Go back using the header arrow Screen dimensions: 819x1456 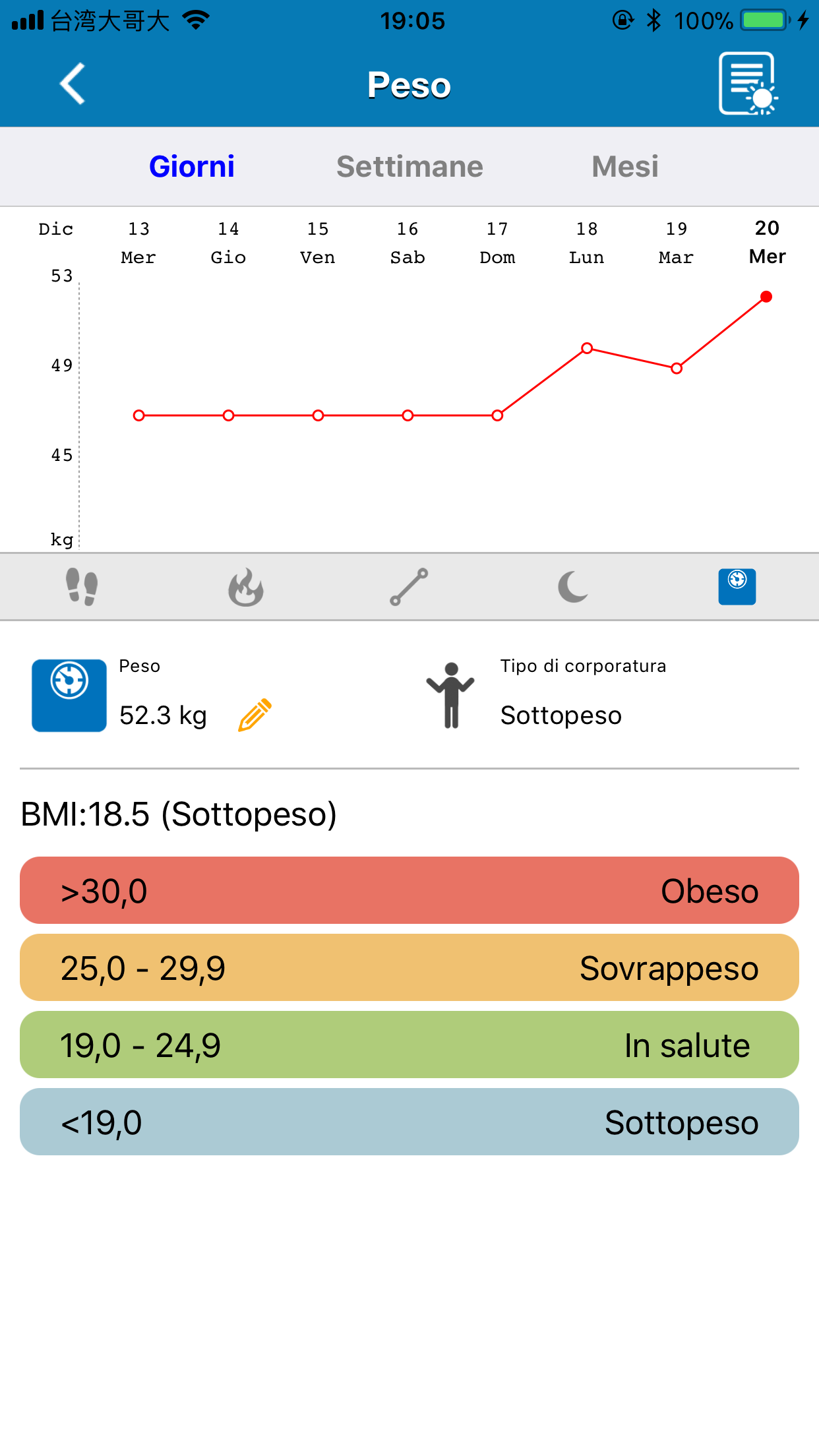pyautogui.click(x=73, y=84)
